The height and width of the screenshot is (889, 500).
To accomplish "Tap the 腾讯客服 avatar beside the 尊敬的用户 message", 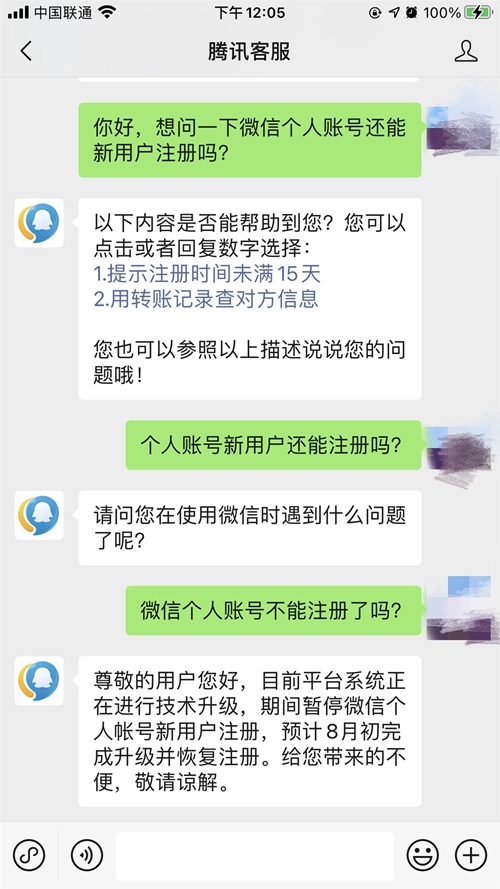I will coord(39,680).
